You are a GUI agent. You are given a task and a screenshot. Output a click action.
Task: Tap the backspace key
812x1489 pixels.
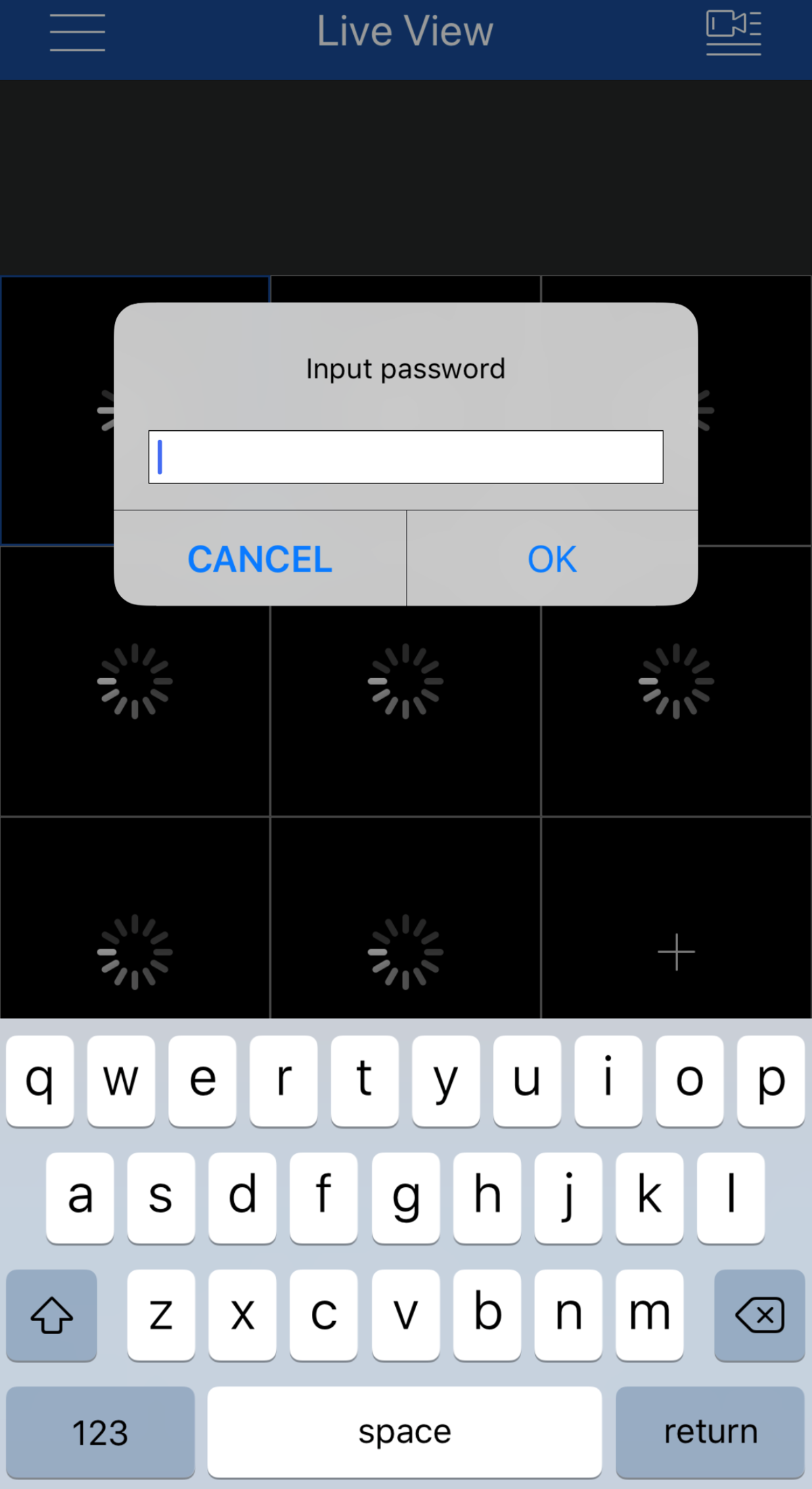(759, 1314)
